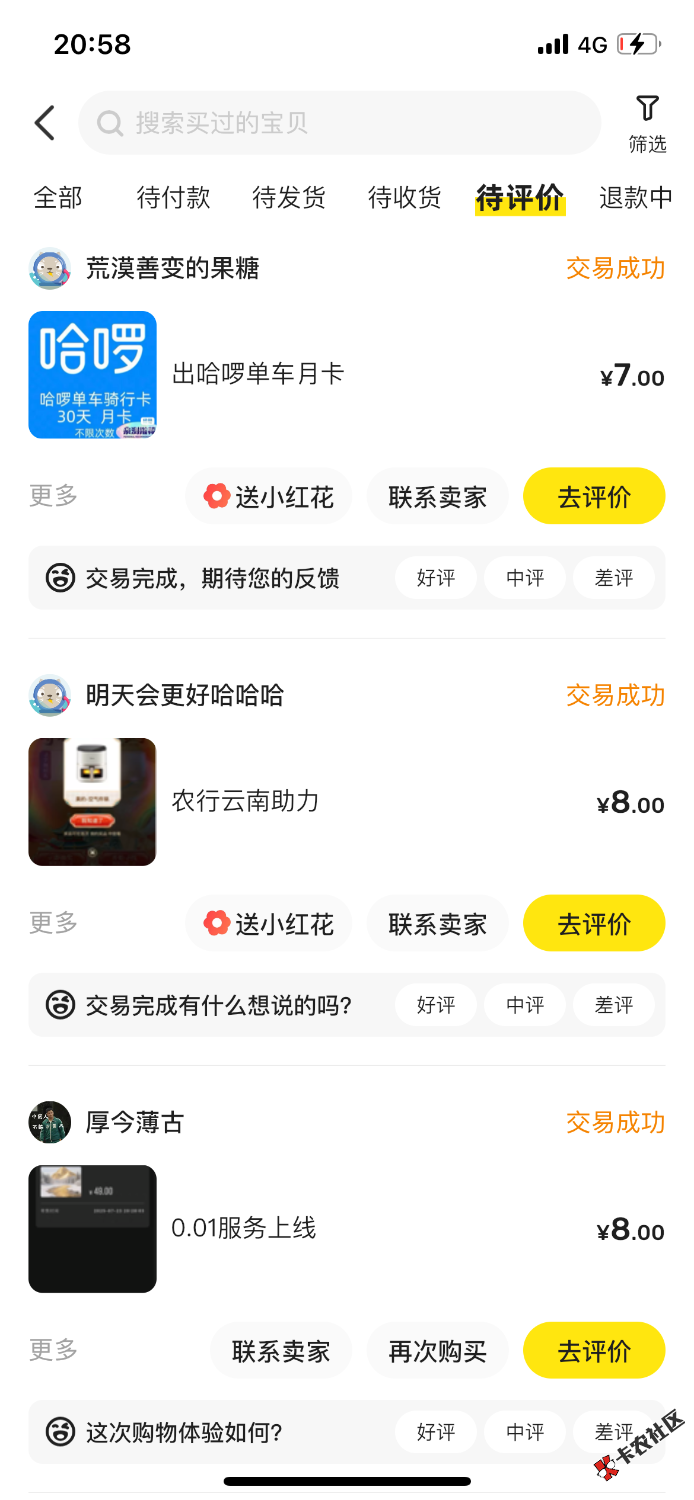694x1500 pixels.
Task: Switch to the 待发货 tab
Action: click(289, 198)
